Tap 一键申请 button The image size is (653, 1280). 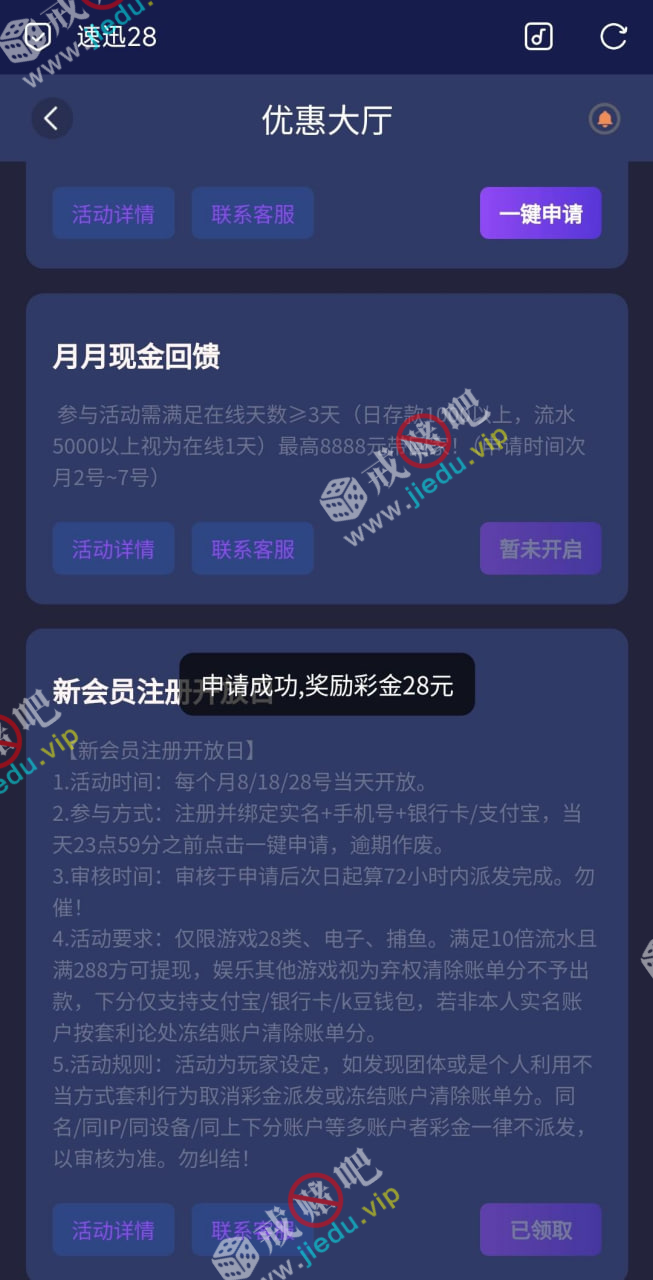click(x=540, y=213)
